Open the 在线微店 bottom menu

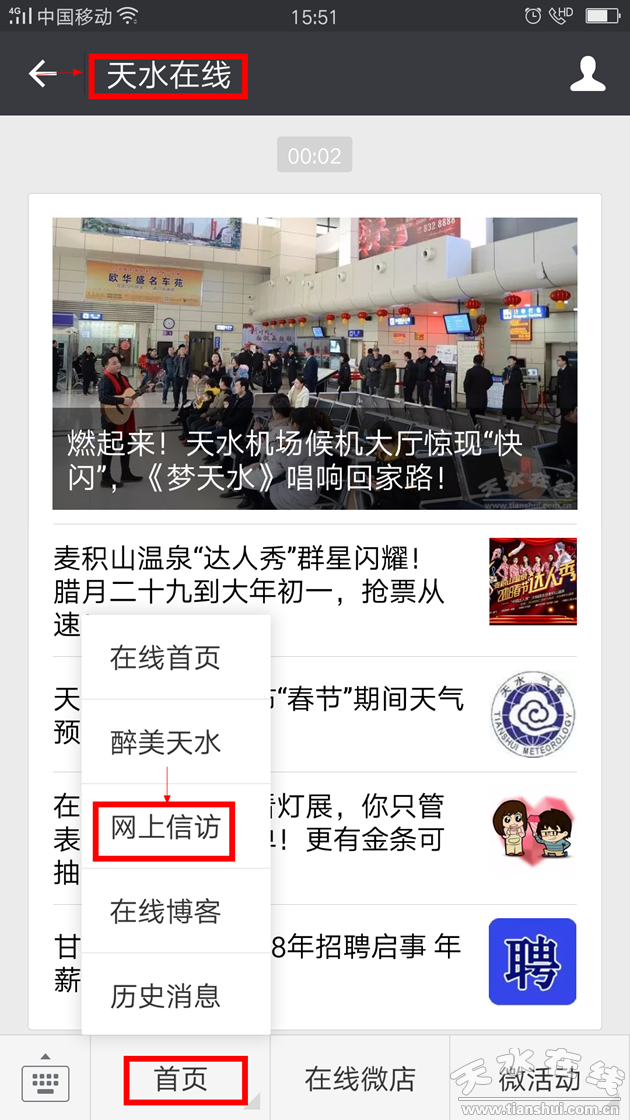pyautogui.click(x=359, y=1079)
